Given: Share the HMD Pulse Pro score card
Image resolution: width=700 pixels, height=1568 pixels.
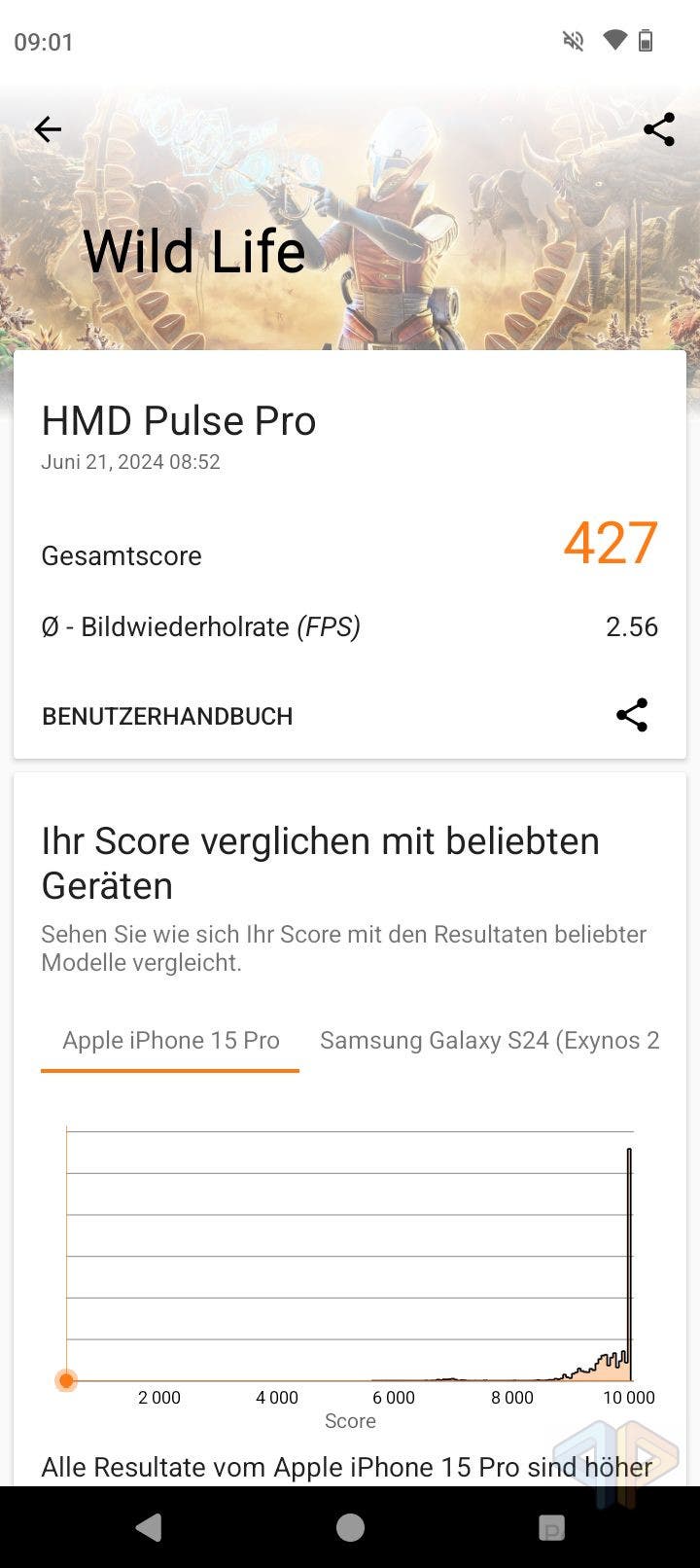Looking at the screenshot, I should tap(632, 715).
